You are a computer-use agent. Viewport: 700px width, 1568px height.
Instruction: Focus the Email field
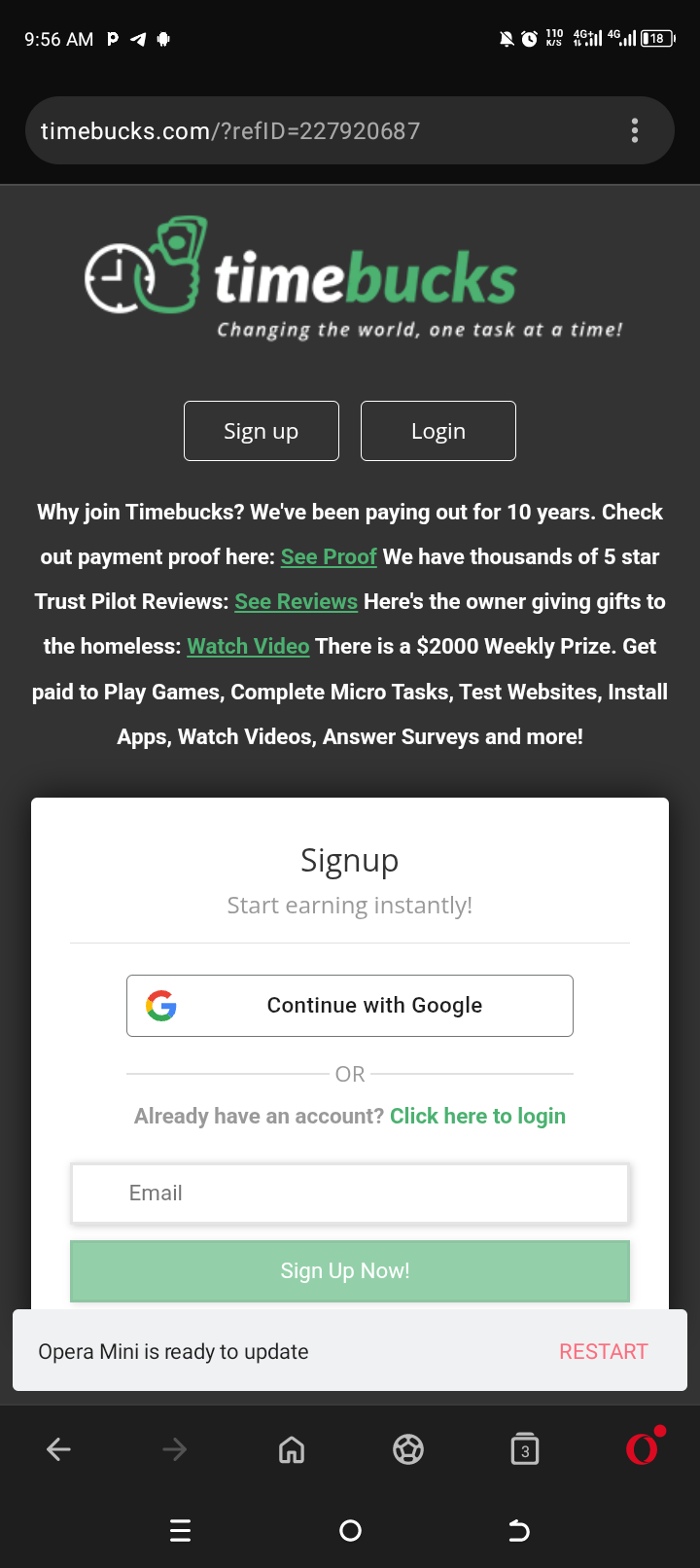[x=350, y=1193]
